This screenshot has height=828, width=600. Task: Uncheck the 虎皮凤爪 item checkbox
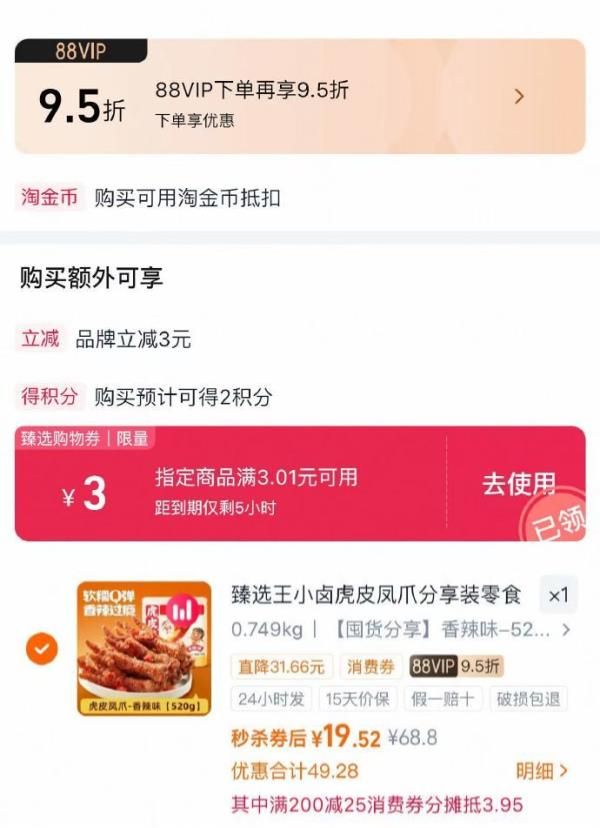click(x=41, y=649)
